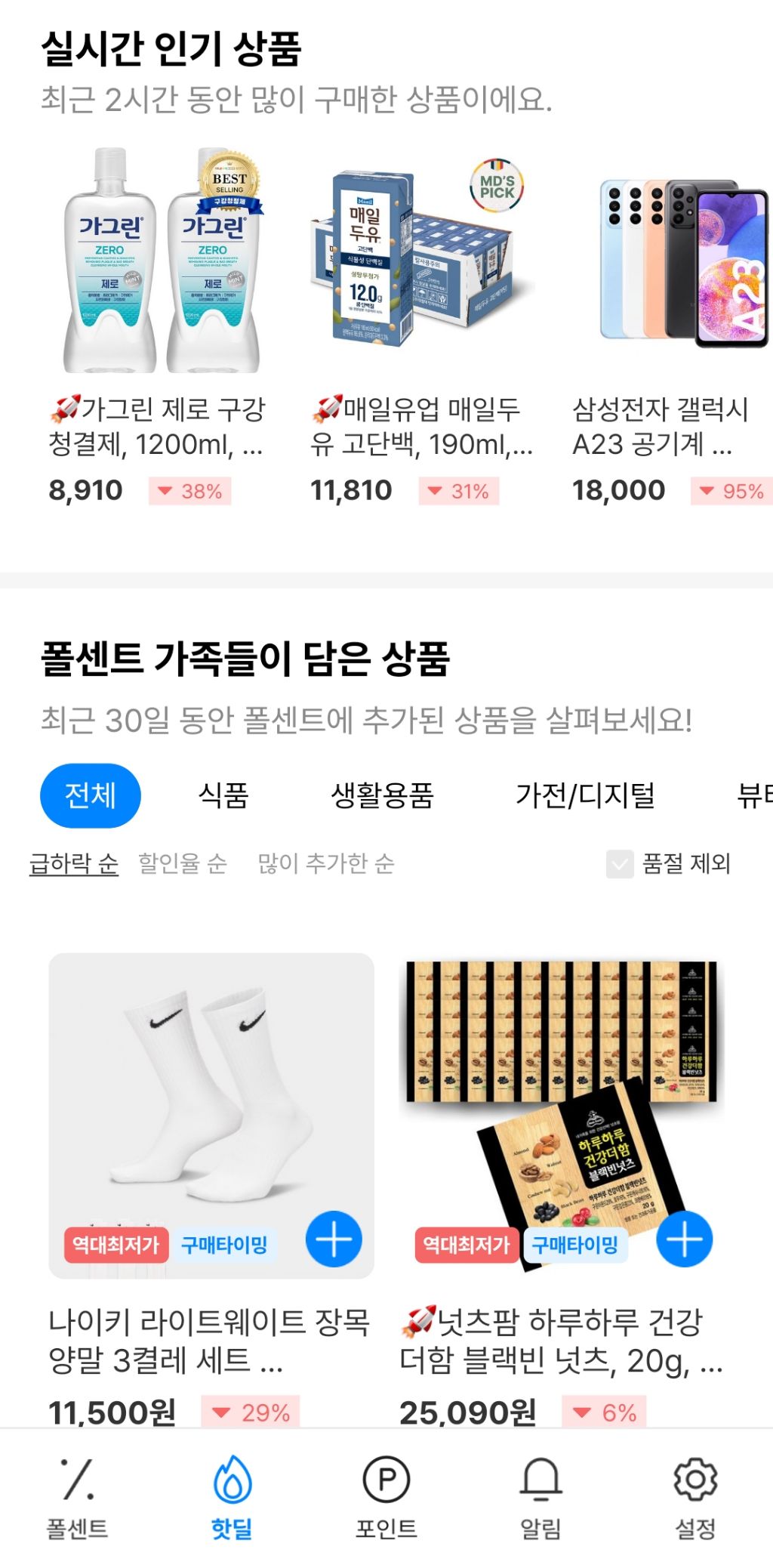Image resolution: width=773 pixels, height=1568 pixels.
Task: Switch to the 생활용품 category
Action: click(382, 795)
